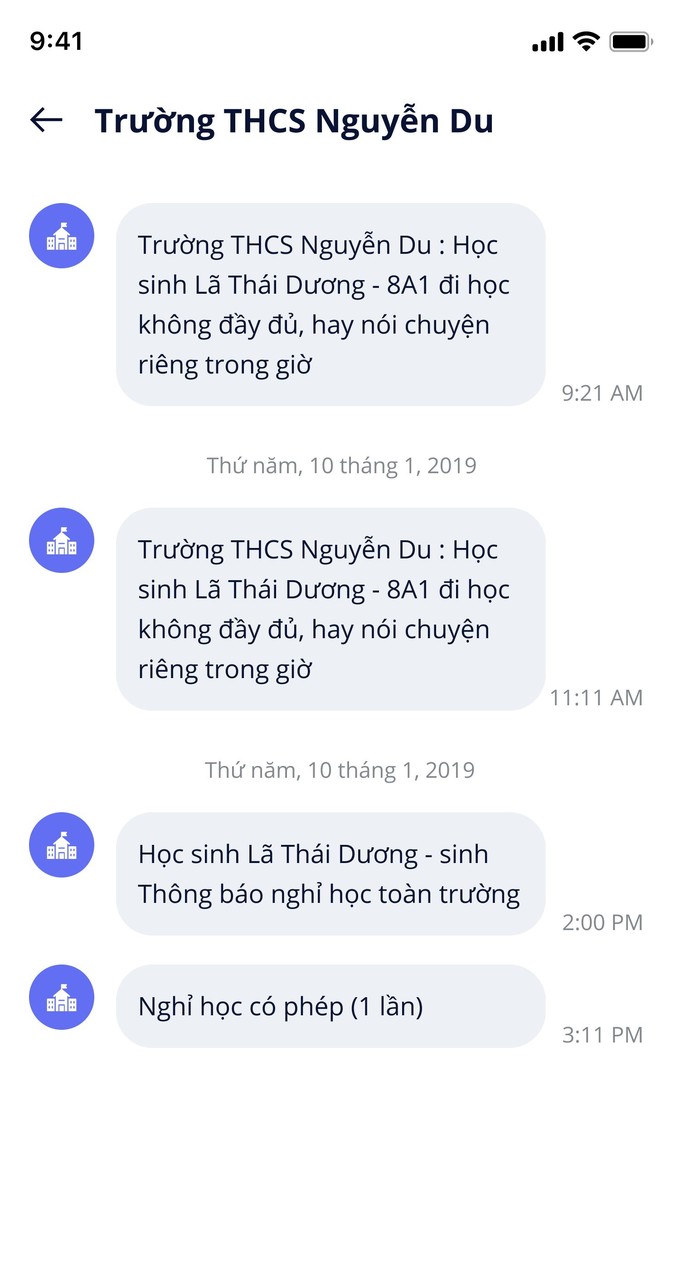This screenshot has width=680, height=1280.
Task: Go back using the arrow icon
Action: tap(46, 121)
